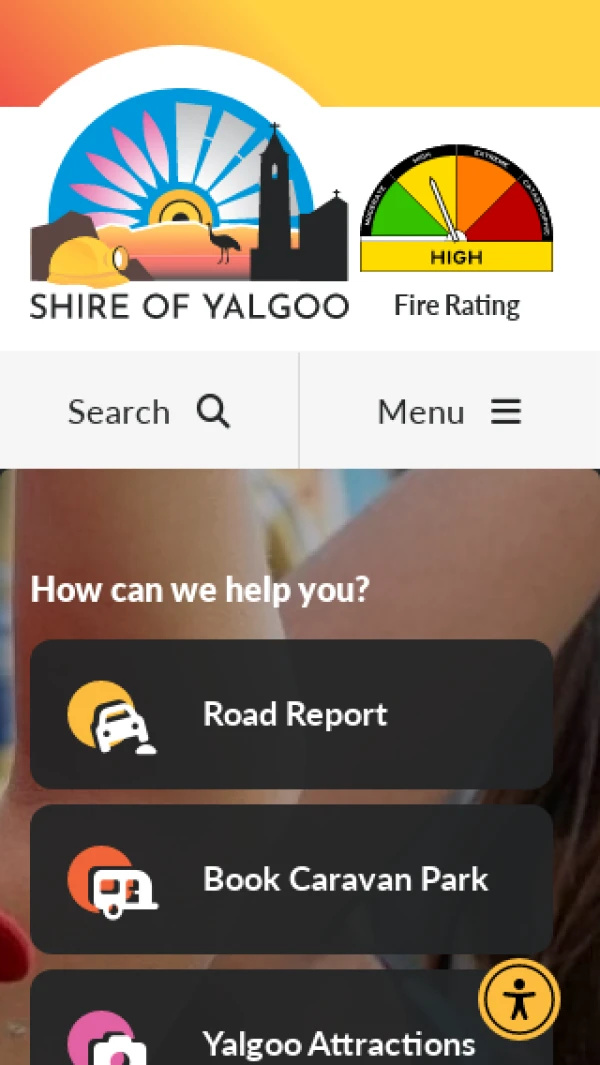Open the Menu hamburger
This screenshot has height=1065, width=600.
(450, 411)
